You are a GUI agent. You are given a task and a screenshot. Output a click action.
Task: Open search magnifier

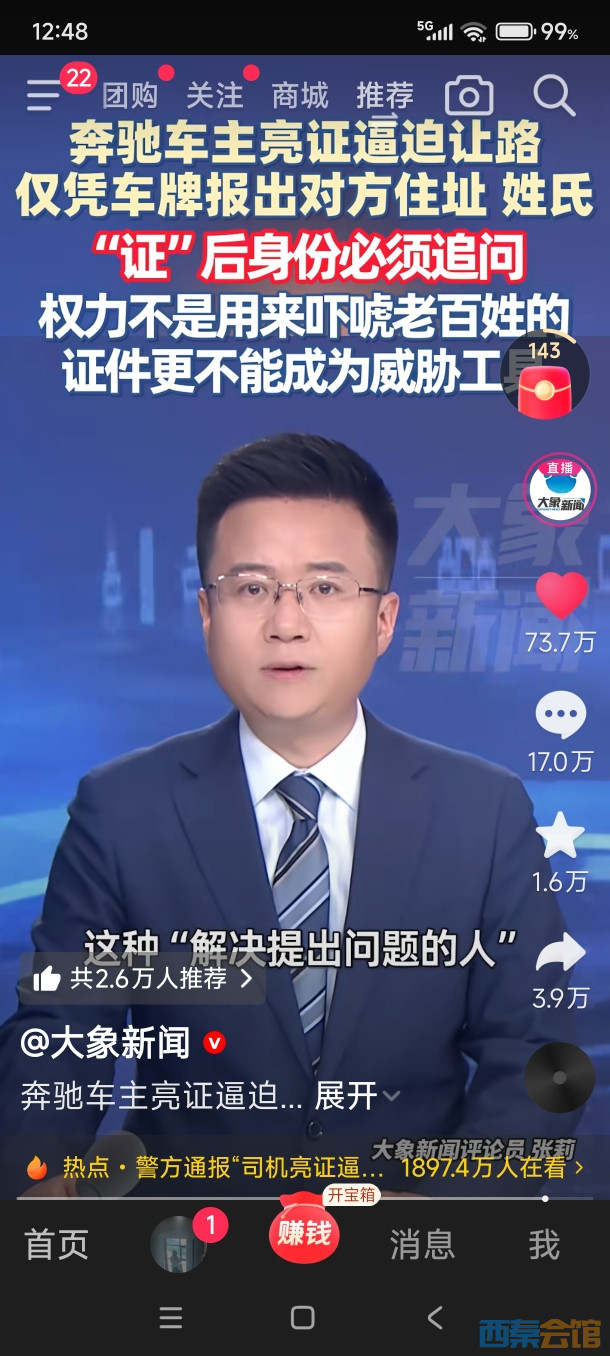553,95
